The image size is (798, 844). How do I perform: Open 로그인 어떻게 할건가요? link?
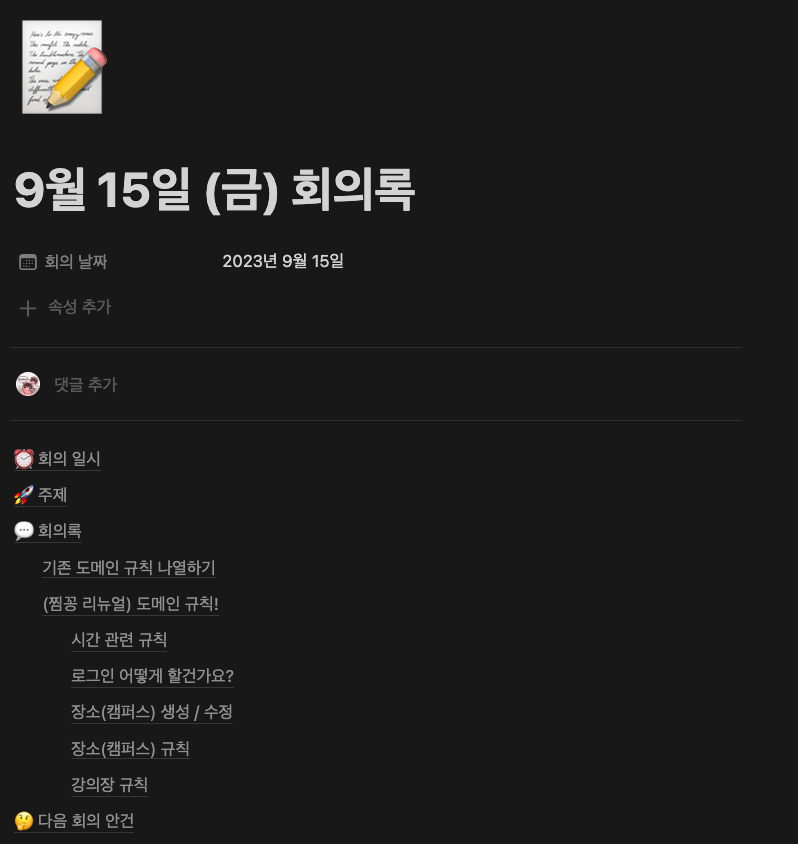pyautogui.click(x=152, y=676)
